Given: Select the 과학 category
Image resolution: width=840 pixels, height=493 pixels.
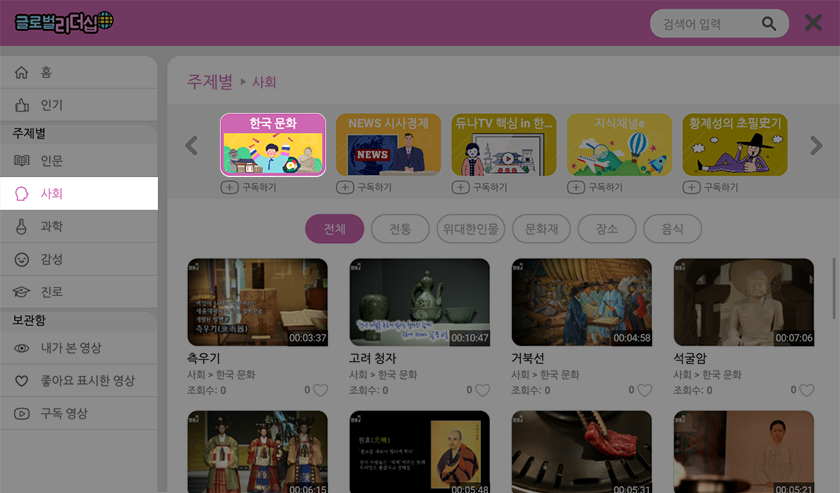Looking at the screenshot, I should (x=51, y=227).
